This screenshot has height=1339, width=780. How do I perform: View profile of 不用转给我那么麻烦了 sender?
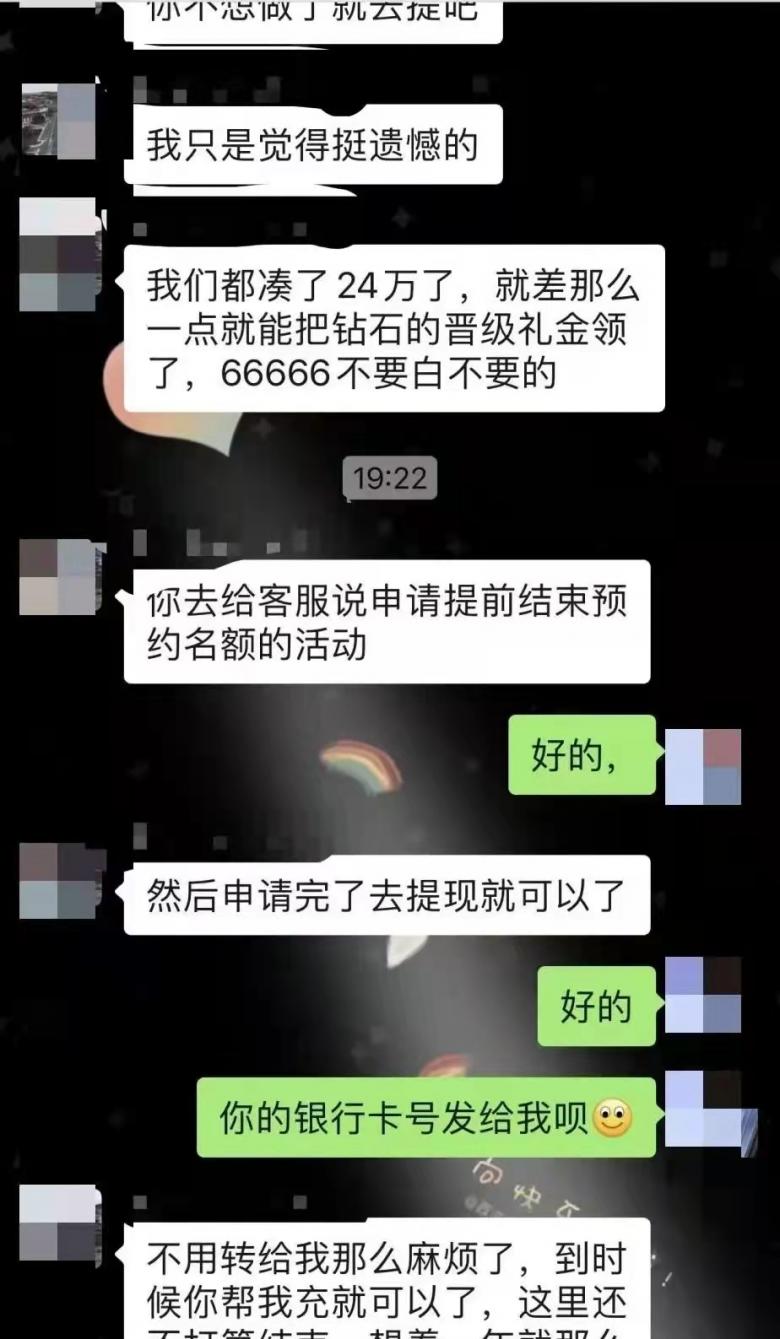point(59,1223)
